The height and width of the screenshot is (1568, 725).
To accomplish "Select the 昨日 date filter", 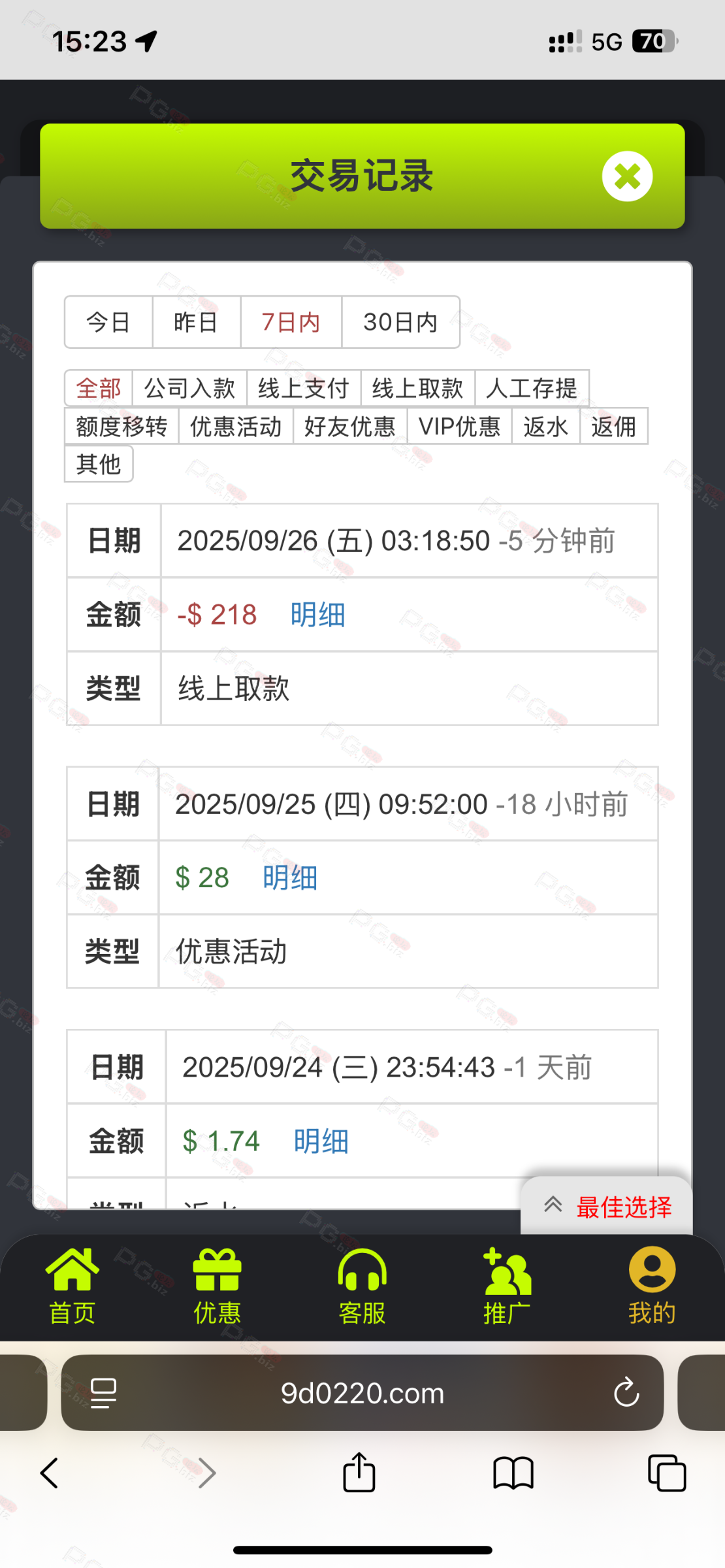I will pos(196,322).
